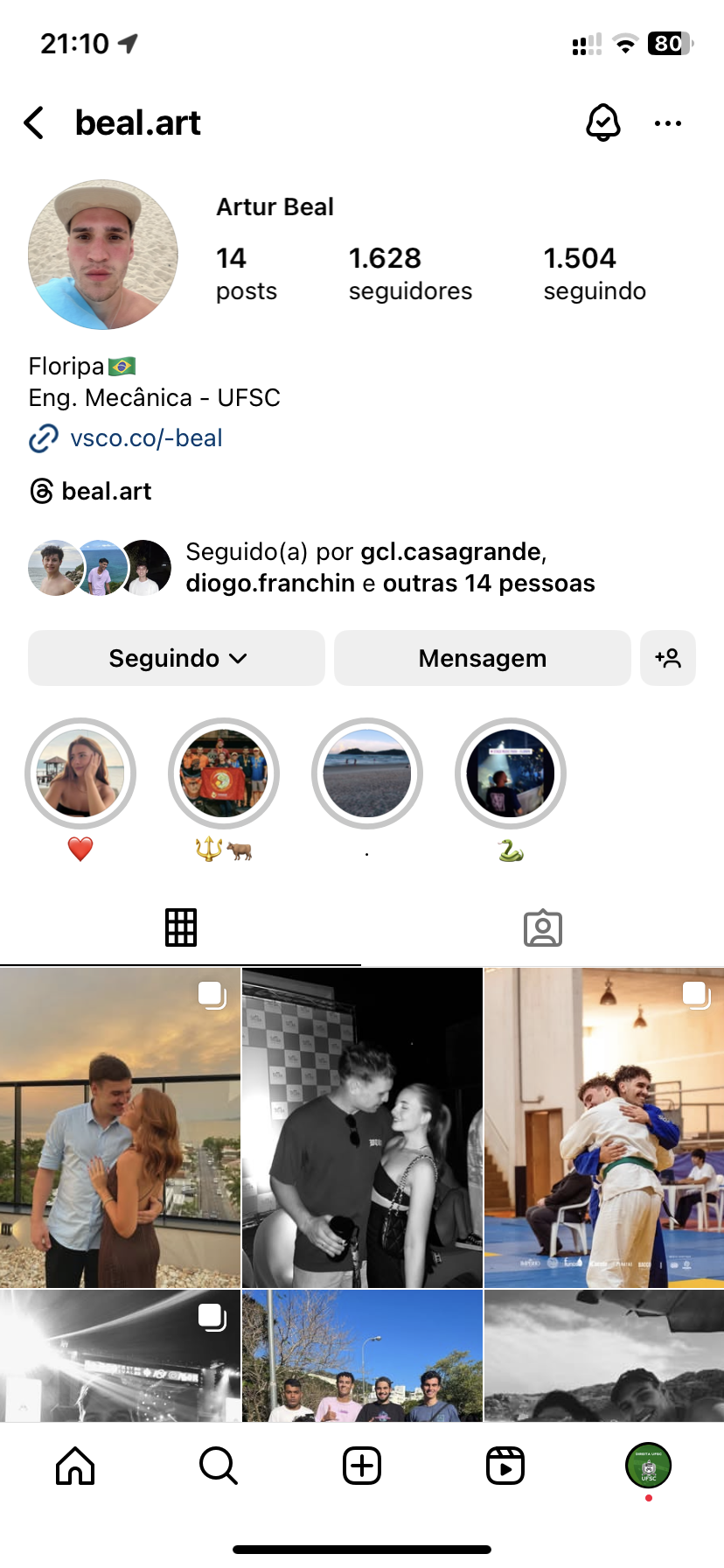This screenshot has height=1568, width=724.
Task: View Artur Beal's profile picture
Action: (103, 255)
